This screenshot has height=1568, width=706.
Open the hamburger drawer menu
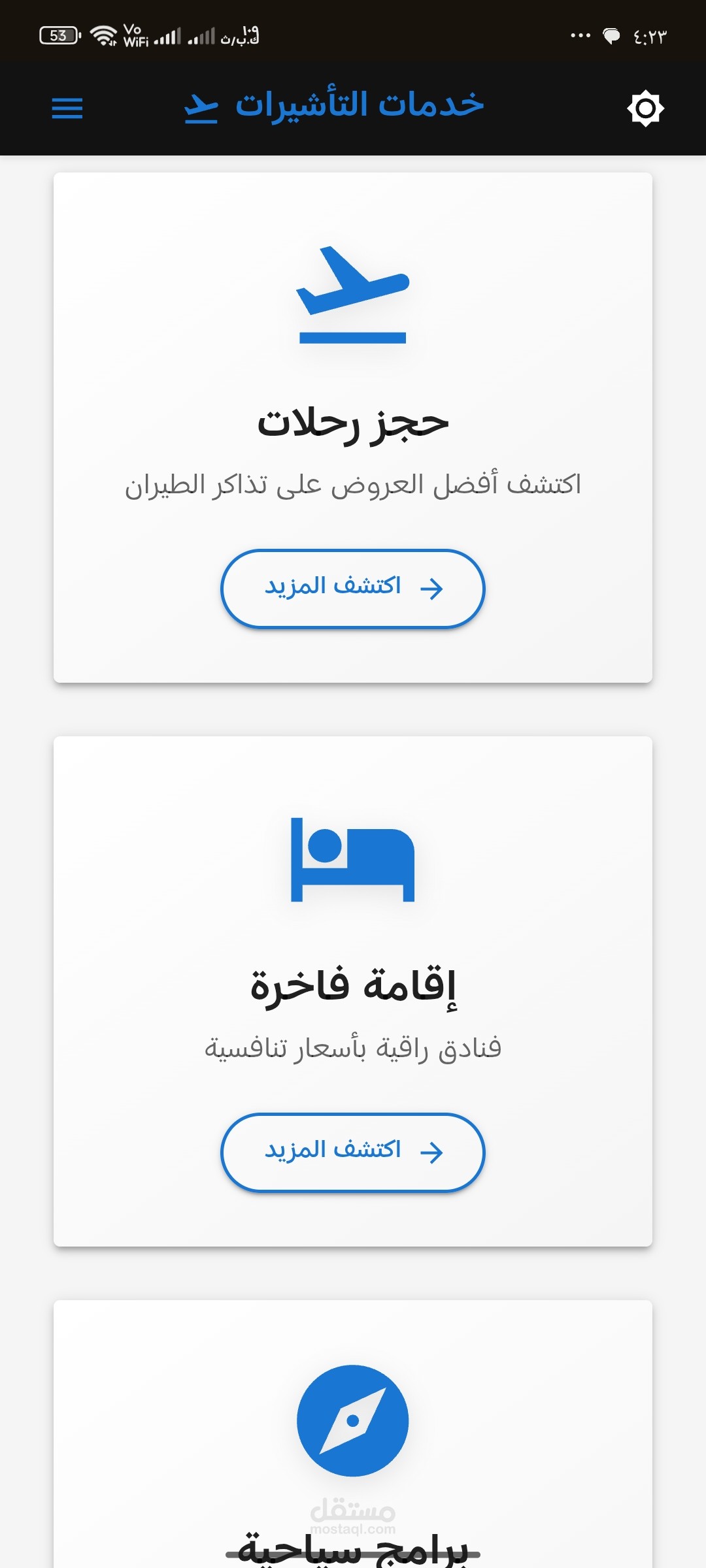tap(67, 108)
